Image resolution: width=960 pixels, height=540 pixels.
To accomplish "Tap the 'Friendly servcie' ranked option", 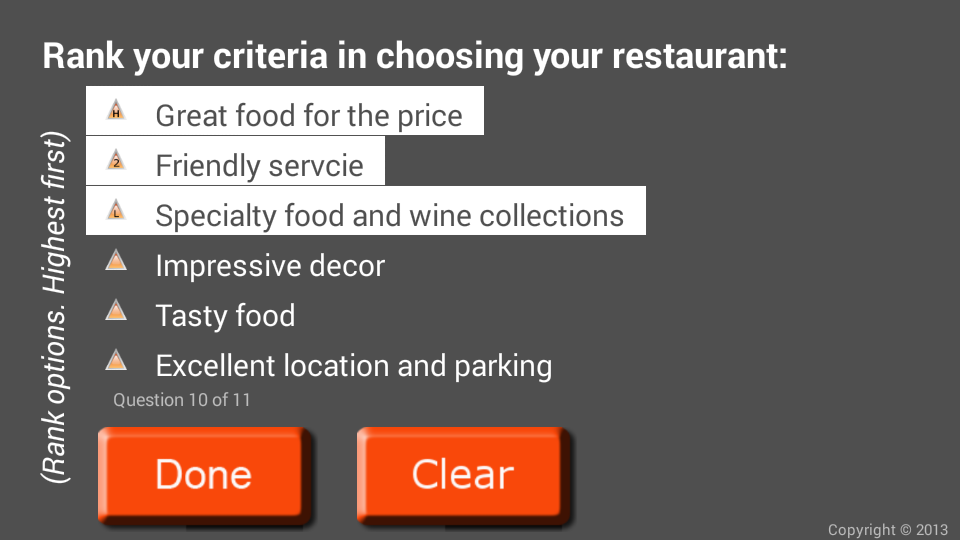I will click(x=235, y=161).
